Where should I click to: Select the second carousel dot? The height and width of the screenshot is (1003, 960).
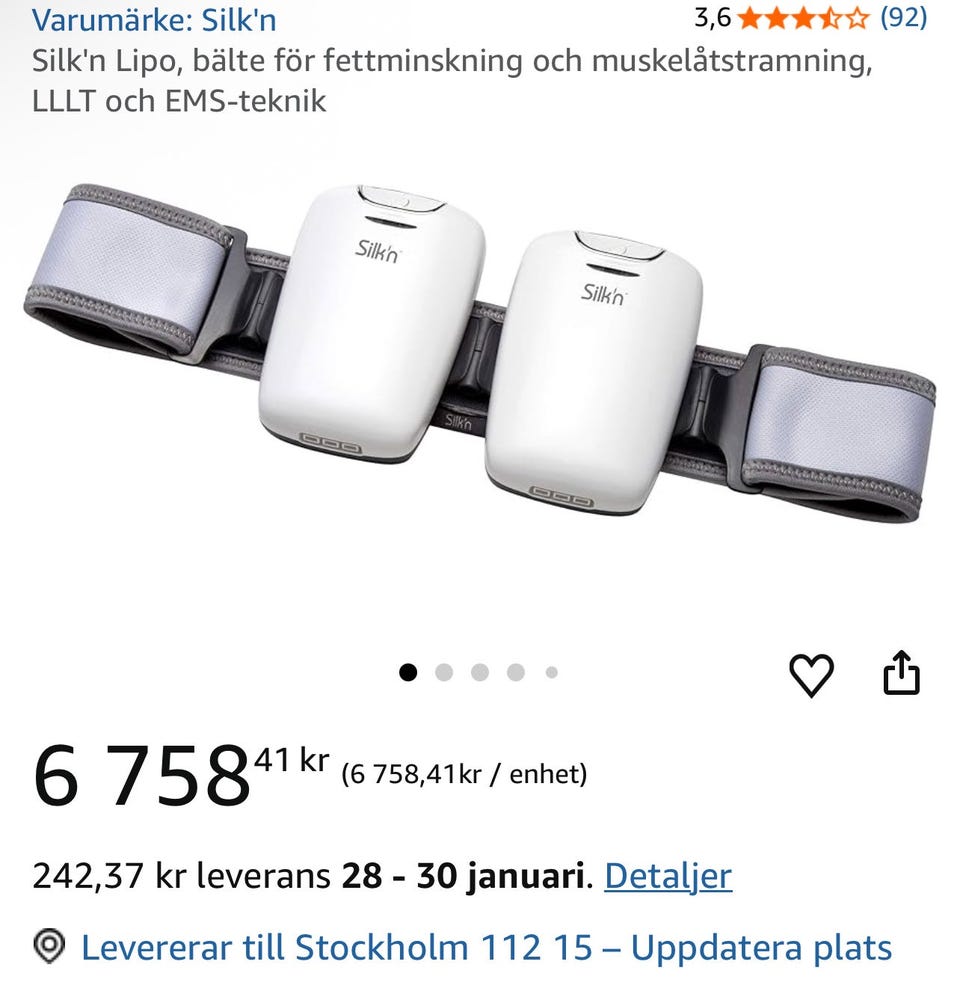444,672
